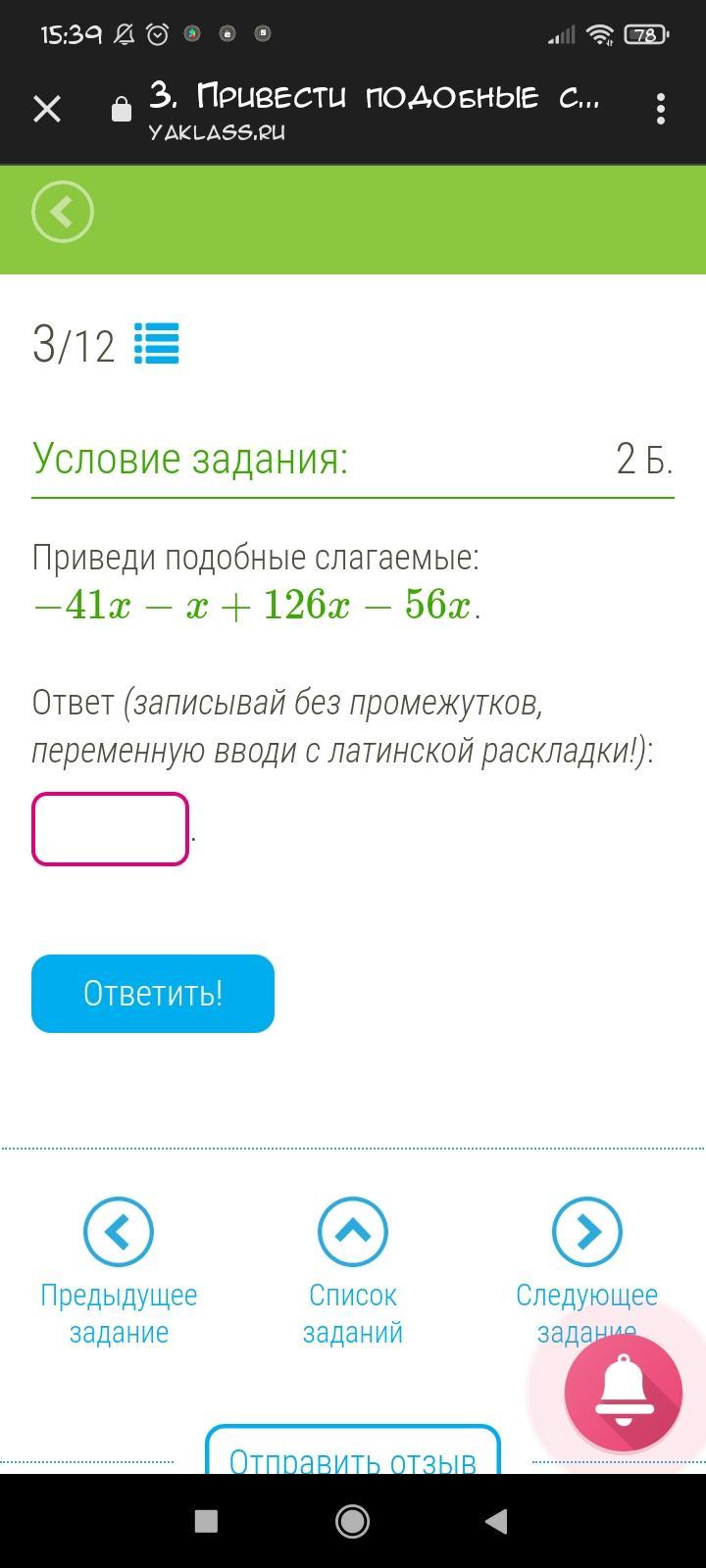Submit answer with Ответить! button

(x=153, y=993)
